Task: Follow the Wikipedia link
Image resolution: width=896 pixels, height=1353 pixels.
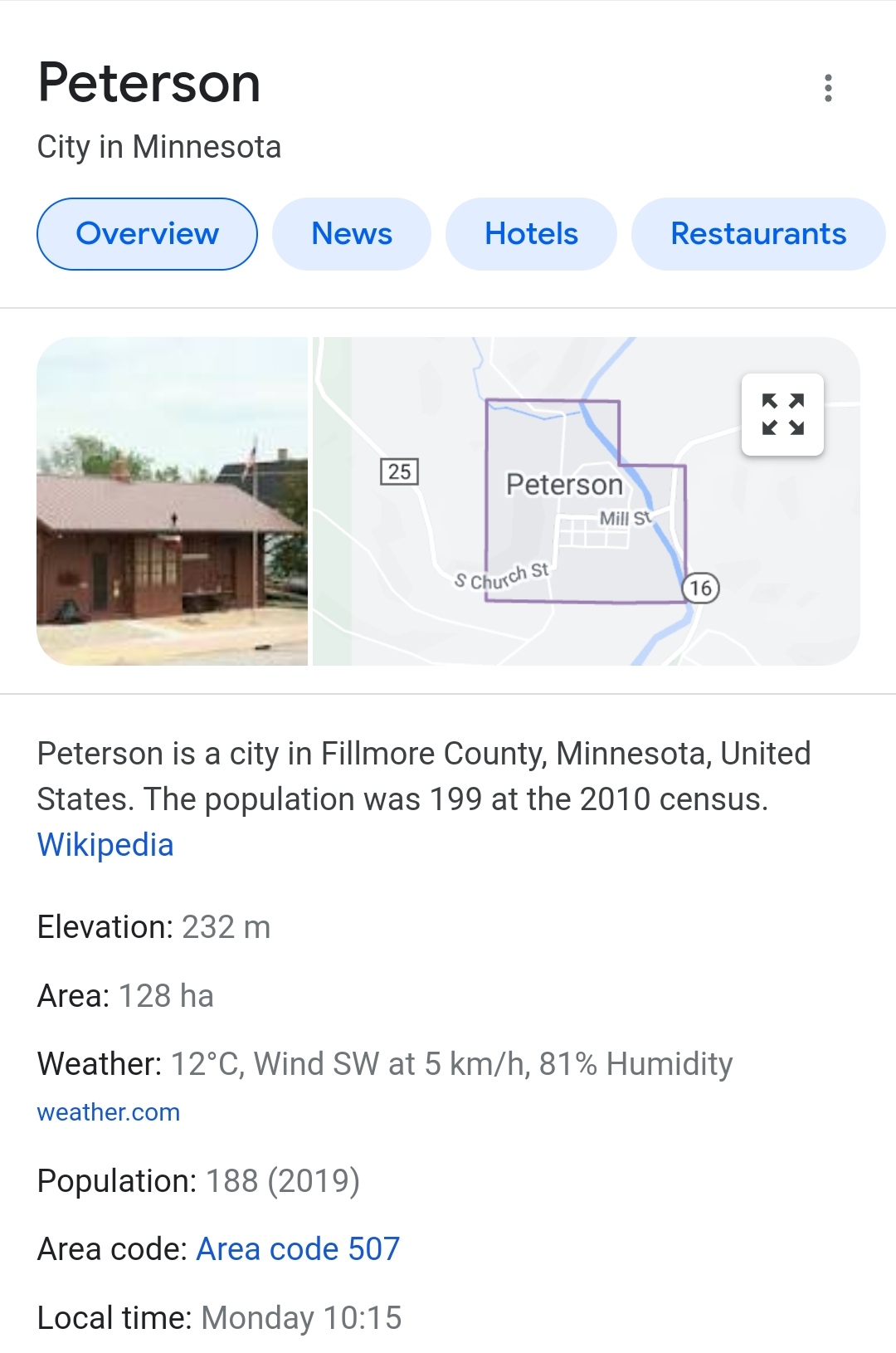Action: [105, 845]
